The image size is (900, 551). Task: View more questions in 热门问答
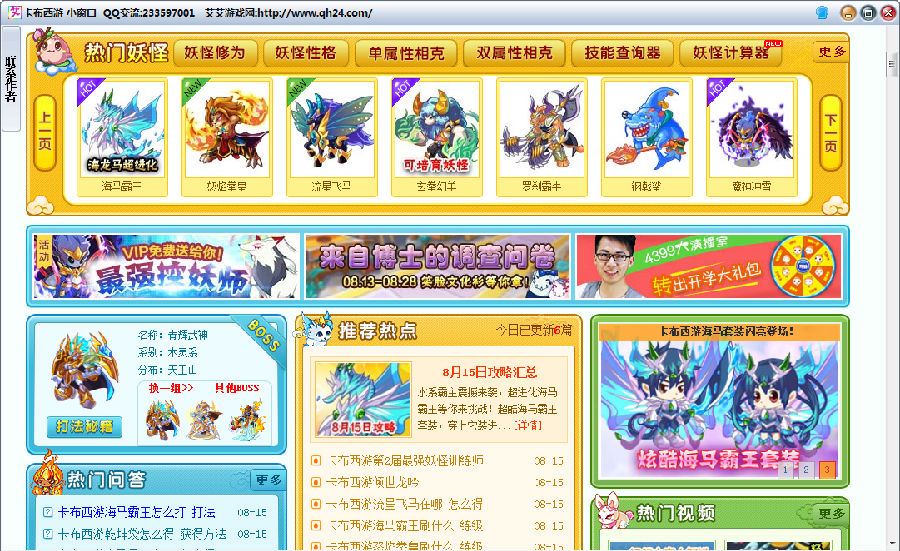click(266, 480)
